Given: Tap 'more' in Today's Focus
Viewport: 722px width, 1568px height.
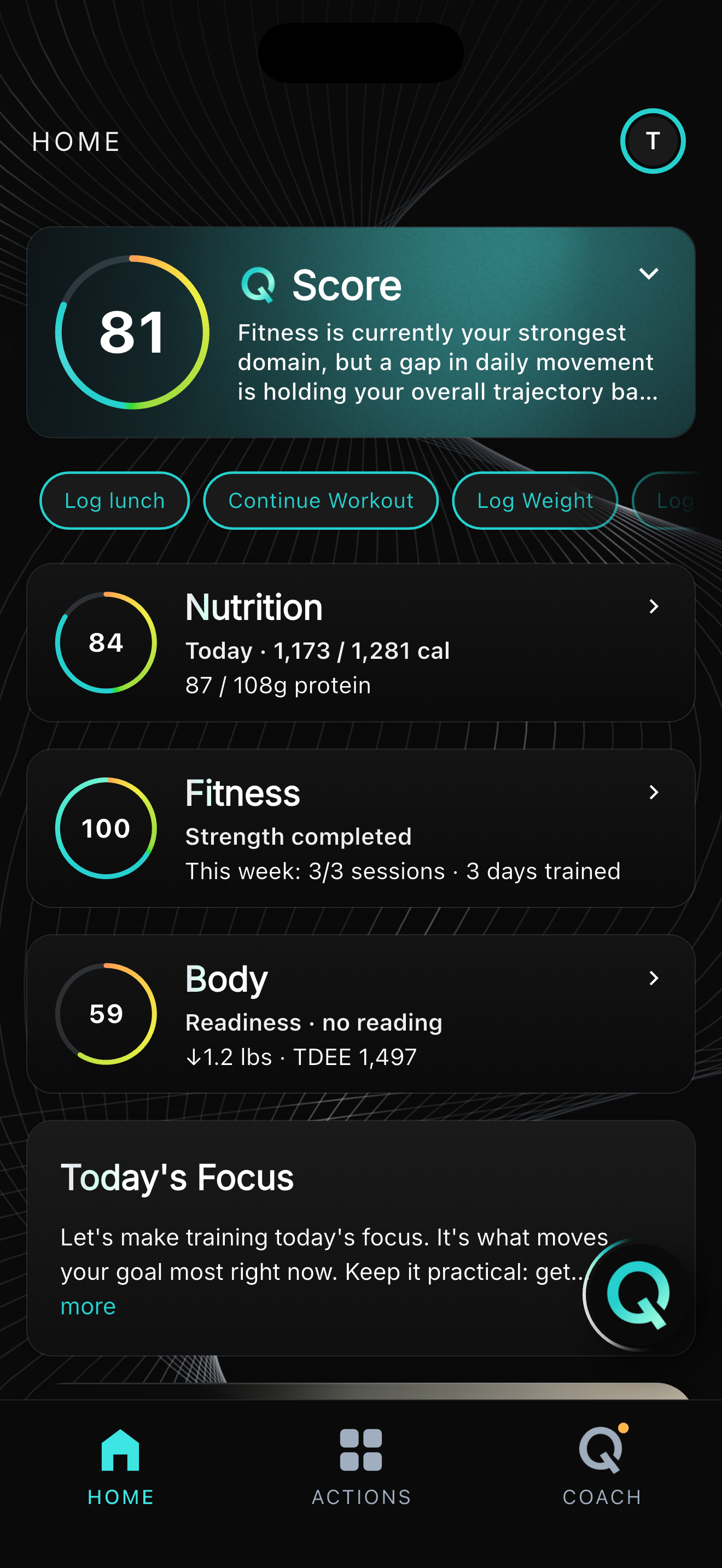Looking at the screenshot, I should (88, 1306).
